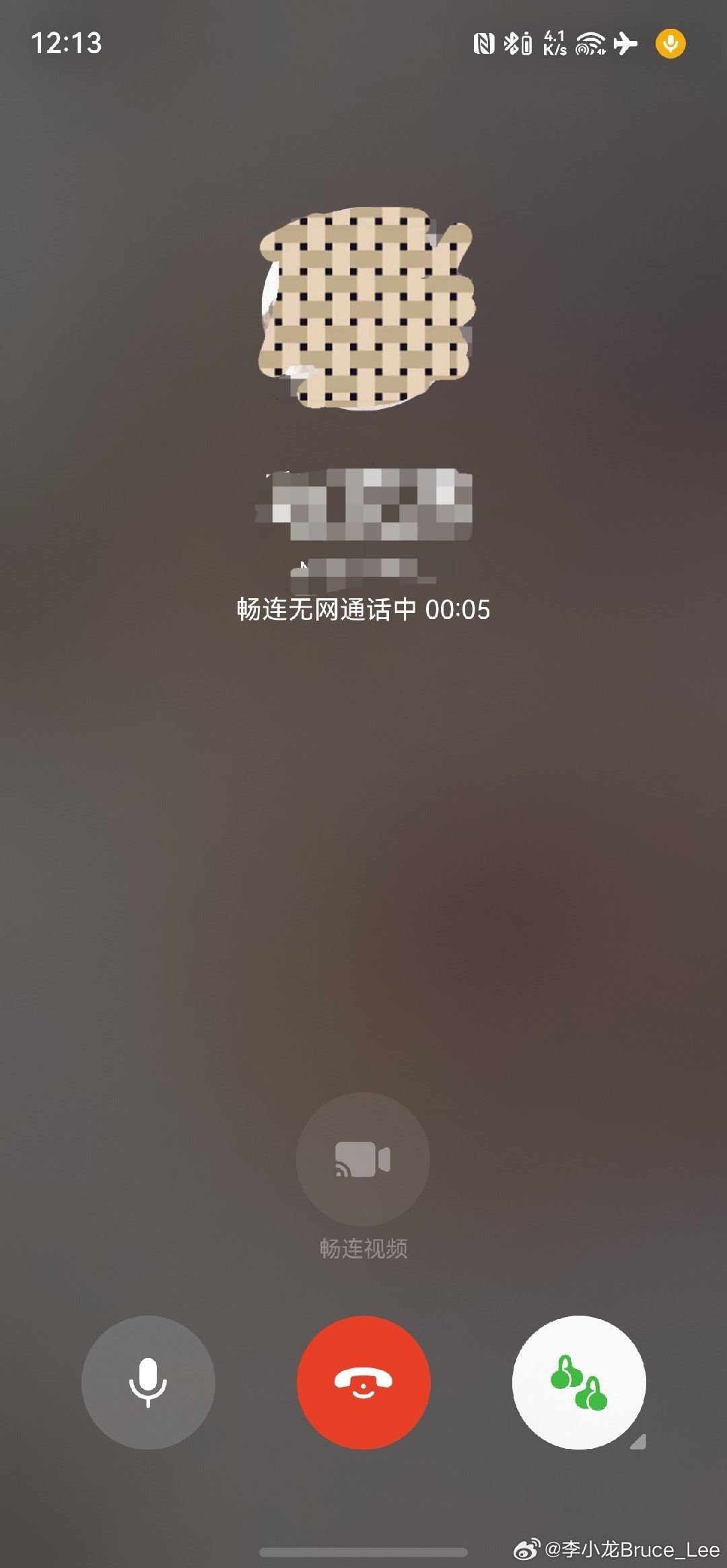Tap the 12:13 clock in status bar

coord(66,44)
